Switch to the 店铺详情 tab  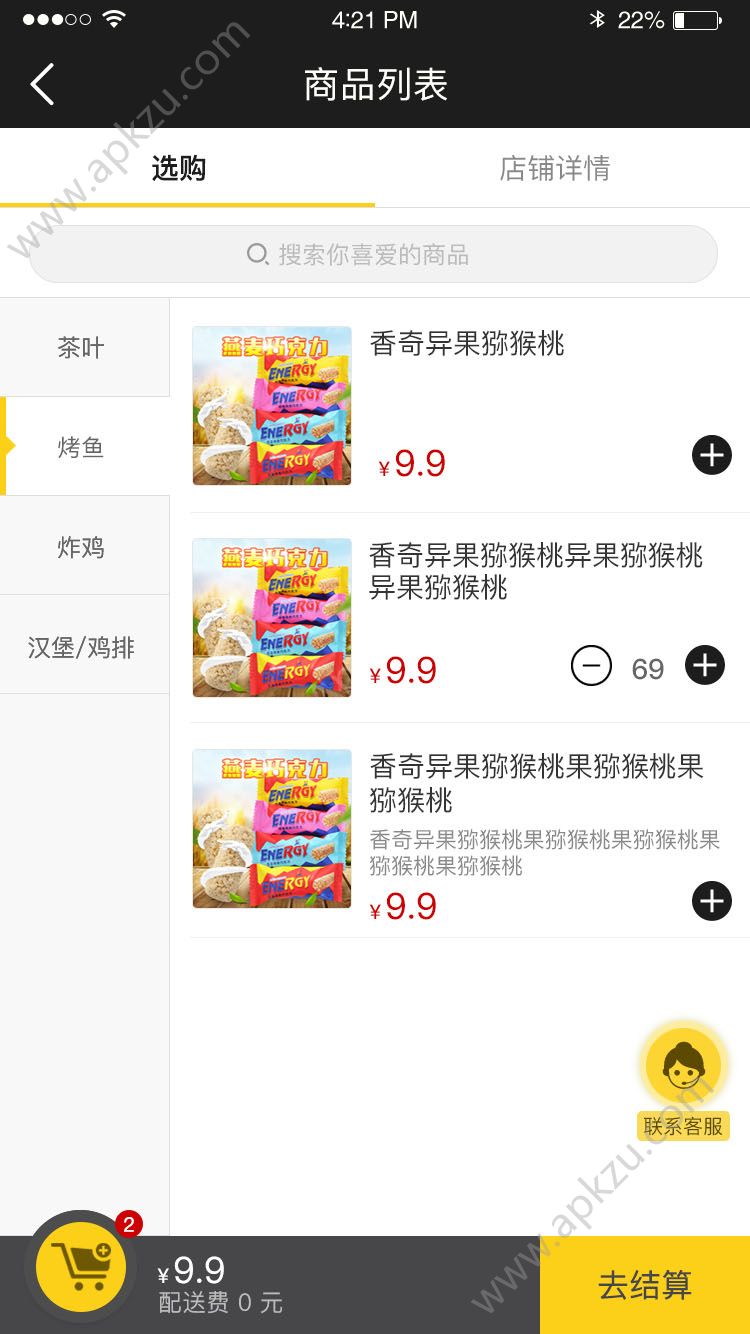(557, 168)
